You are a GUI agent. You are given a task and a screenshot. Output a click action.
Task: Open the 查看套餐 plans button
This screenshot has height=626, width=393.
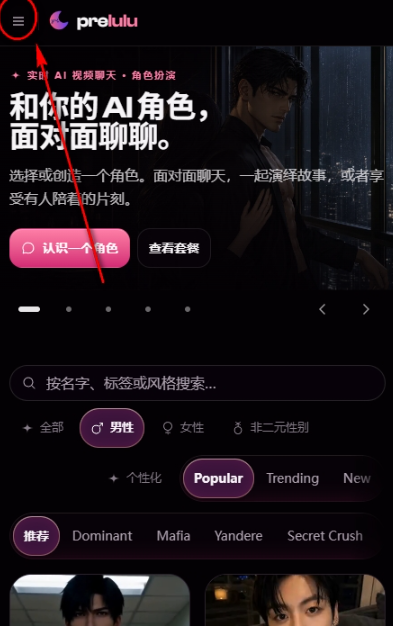174,248
